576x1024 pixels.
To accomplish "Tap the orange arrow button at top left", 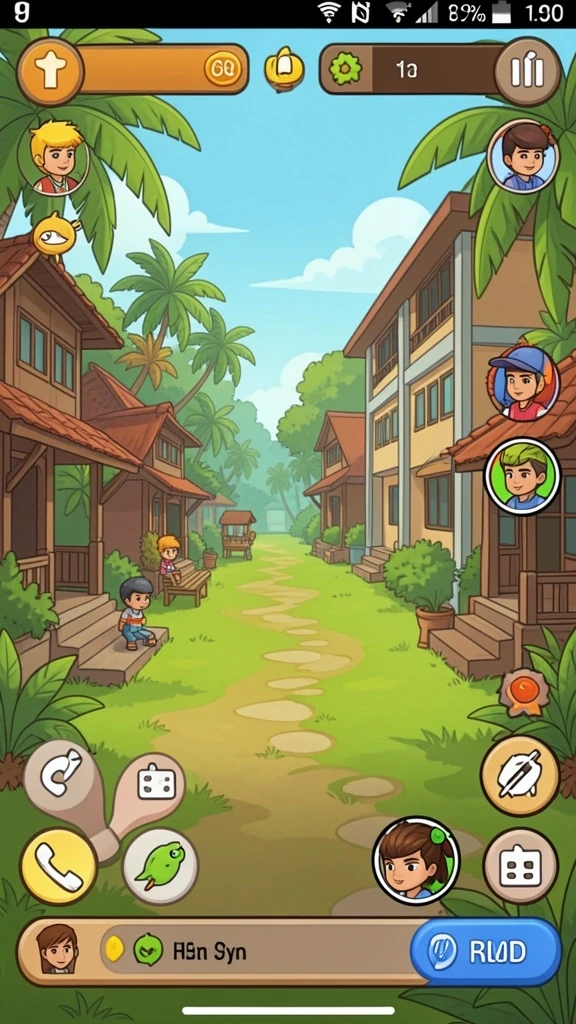I will [x=50, y=71].
